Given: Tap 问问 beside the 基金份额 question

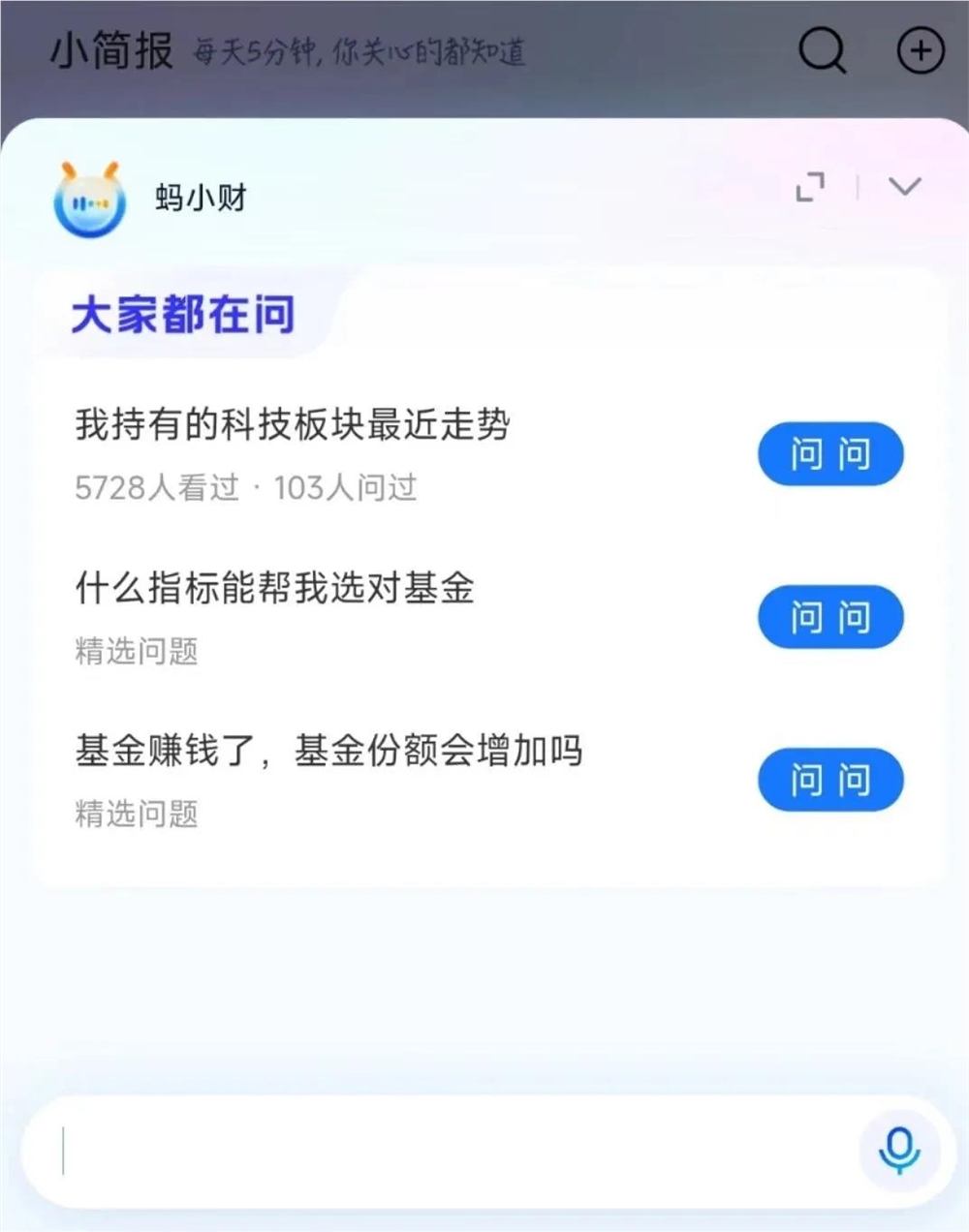Looking at the screenshot, I should click(x=829, y=780).
